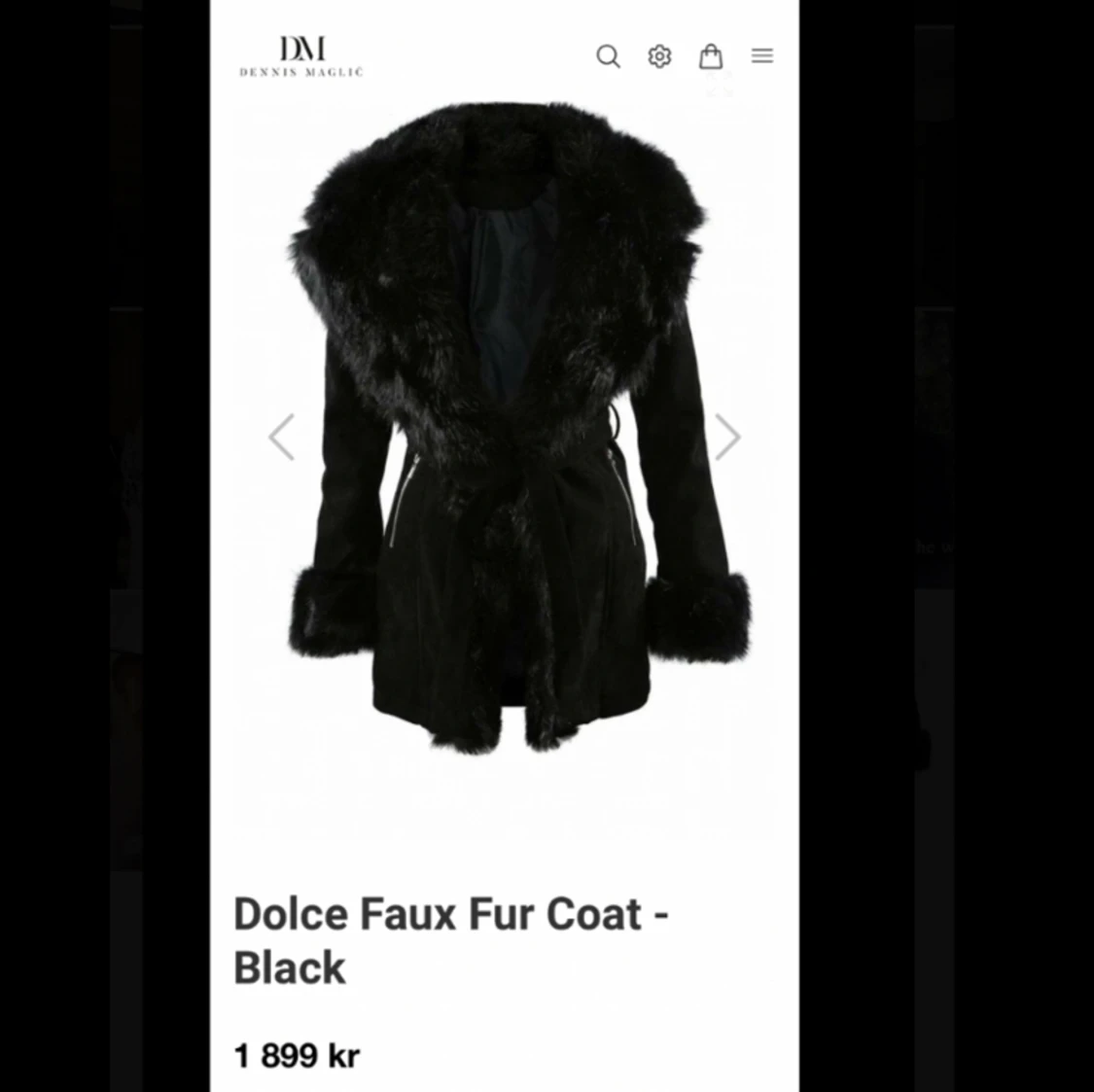Open the settings gear icon
Screen dimensions: 1094x1092
click(659, 56)
